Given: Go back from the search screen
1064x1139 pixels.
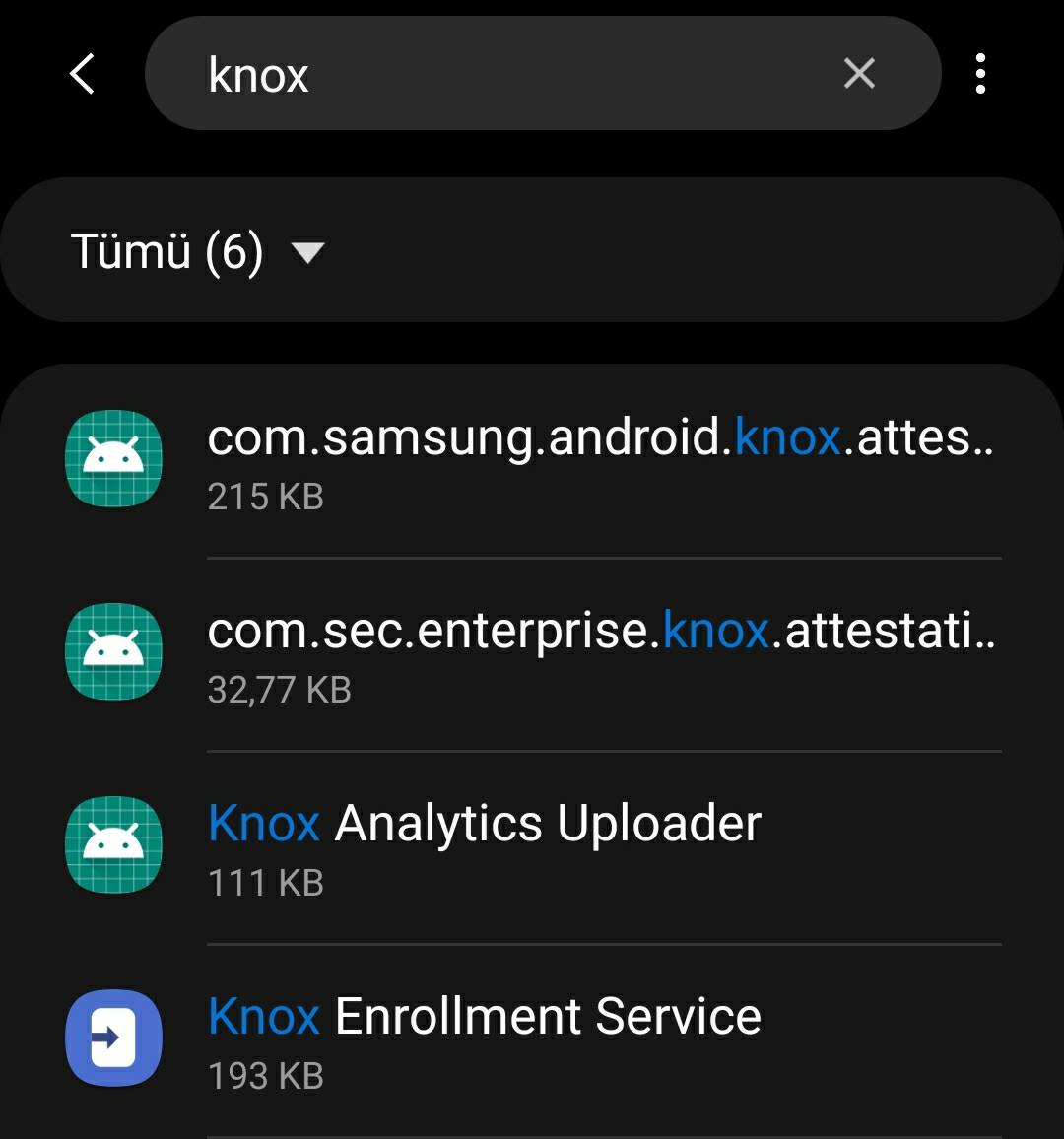Looking at the screenshot, I should click(83, 74).
